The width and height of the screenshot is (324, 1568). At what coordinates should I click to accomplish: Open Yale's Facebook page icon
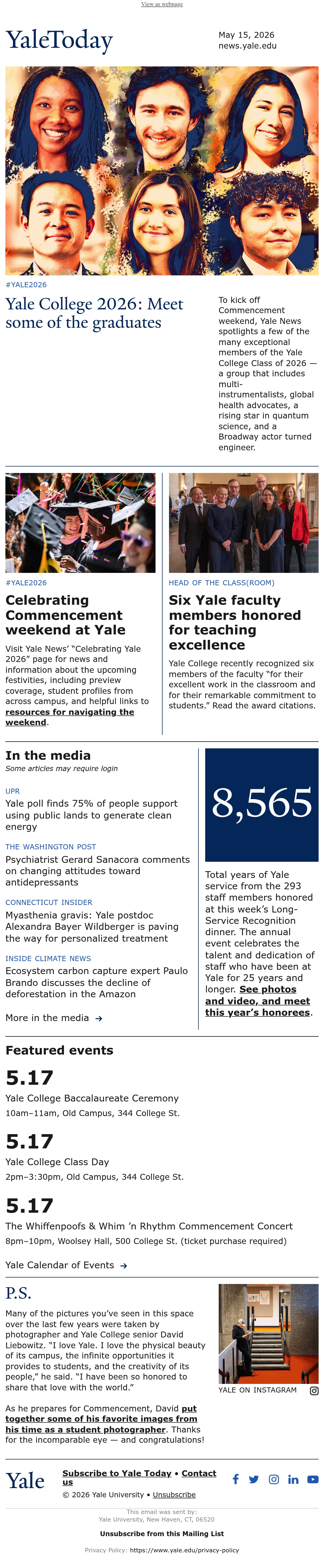[236, 1479]
